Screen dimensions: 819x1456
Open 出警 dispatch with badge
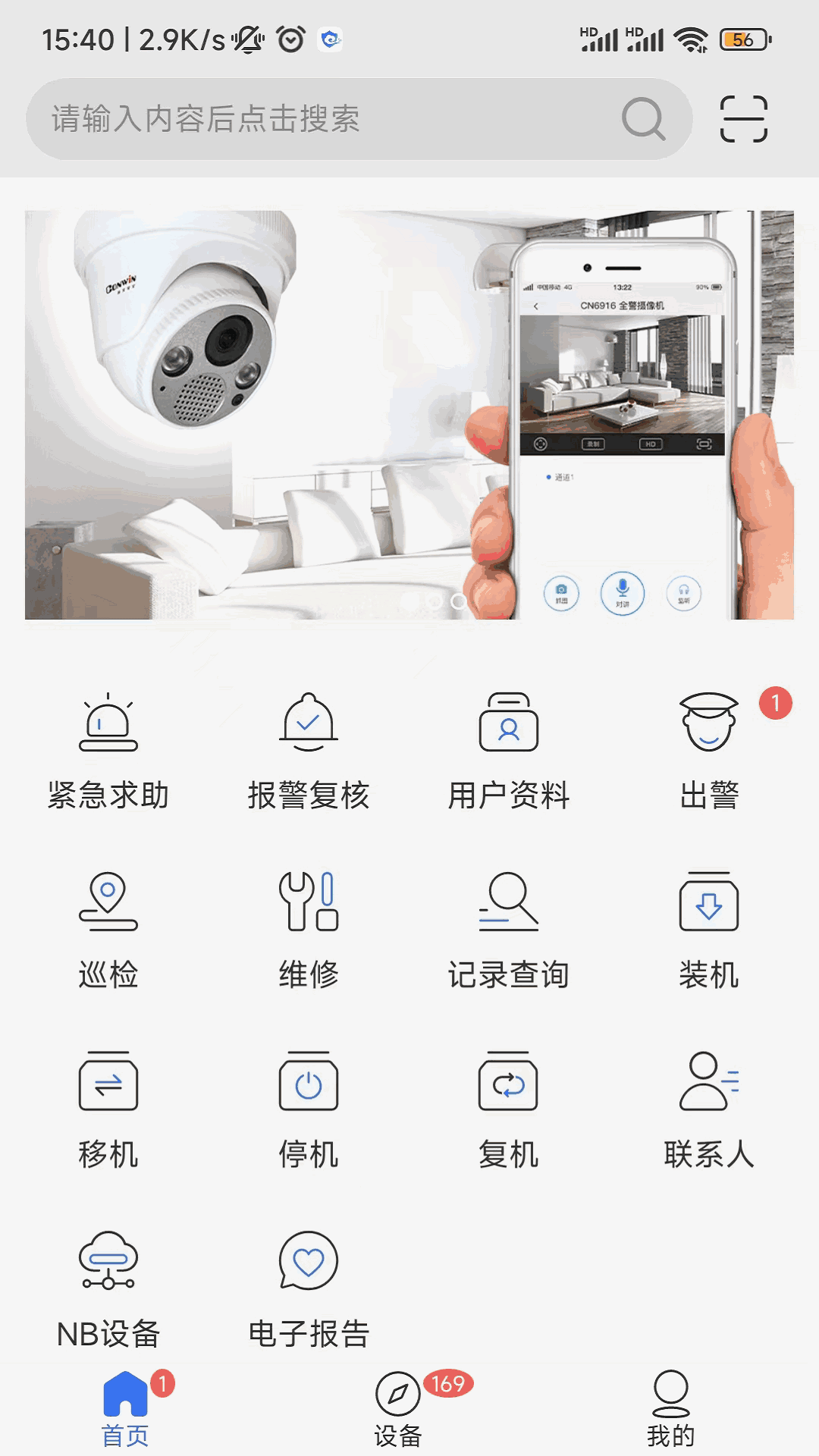[x=709, y=751]
